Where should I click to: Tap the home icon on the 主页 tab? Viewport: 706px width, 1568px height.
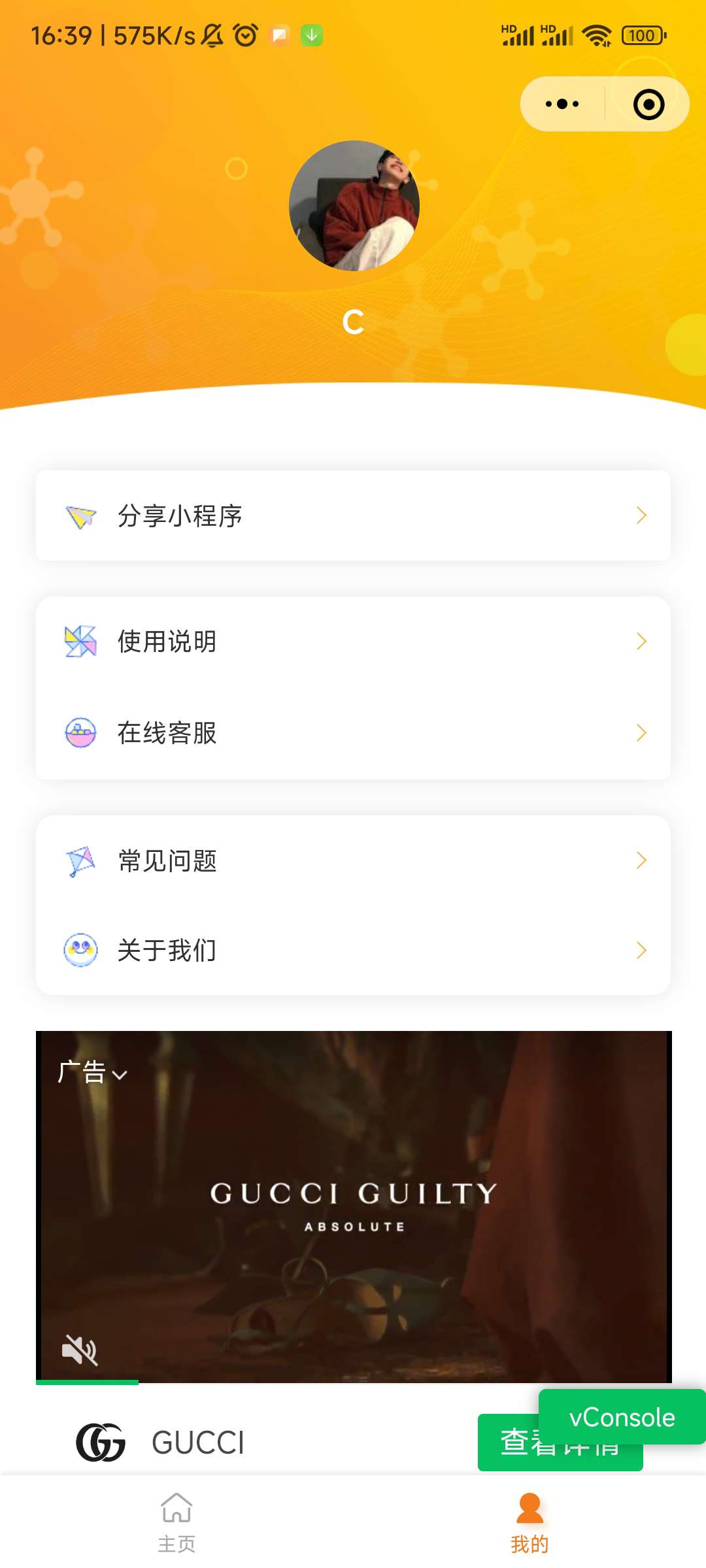pos(177,1511)
